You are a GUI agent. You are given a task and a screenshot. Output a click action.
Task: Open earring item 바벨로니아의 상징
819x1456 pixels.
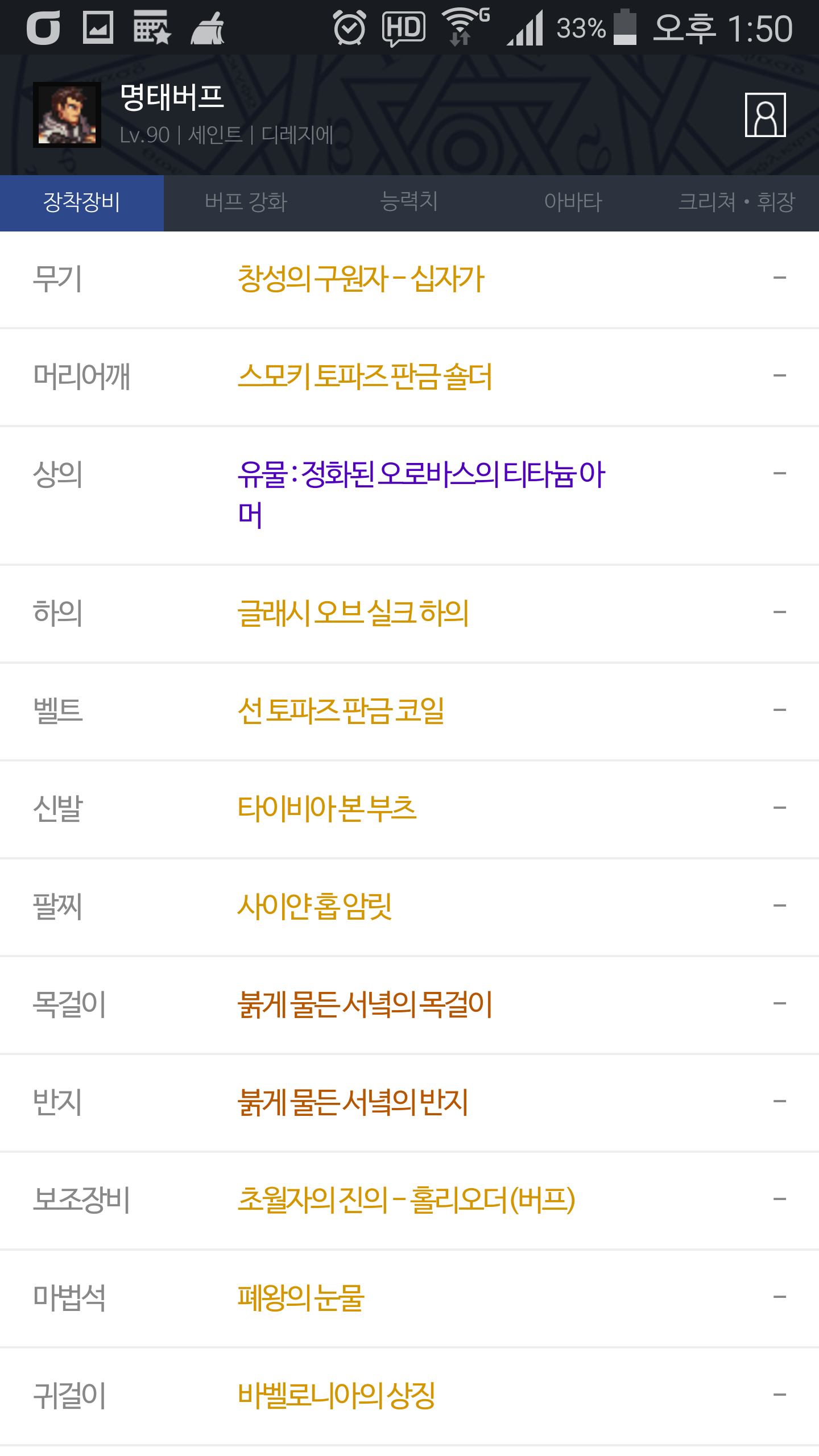click(x=337, y=1396)
